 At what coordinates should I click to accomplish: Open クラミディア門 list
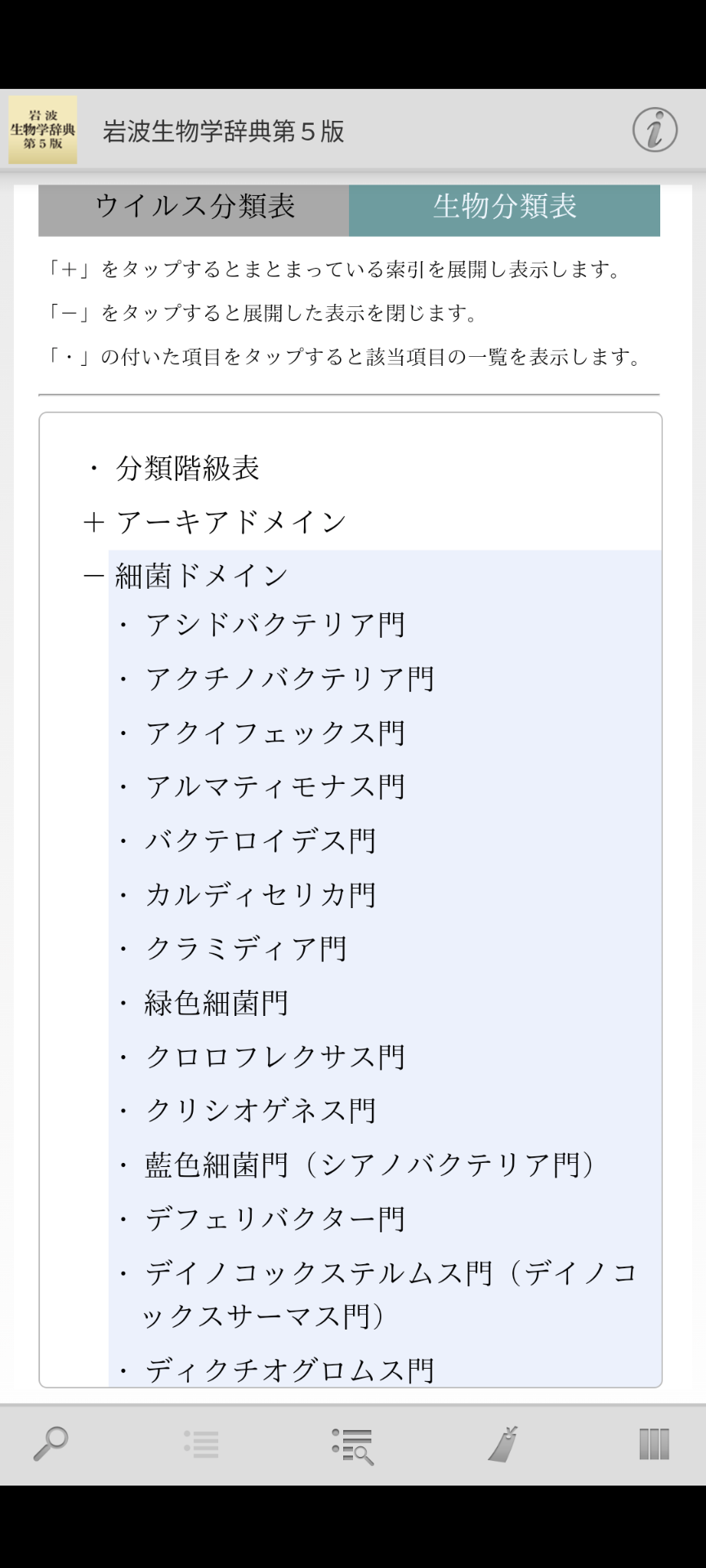(x=245, y=949)
